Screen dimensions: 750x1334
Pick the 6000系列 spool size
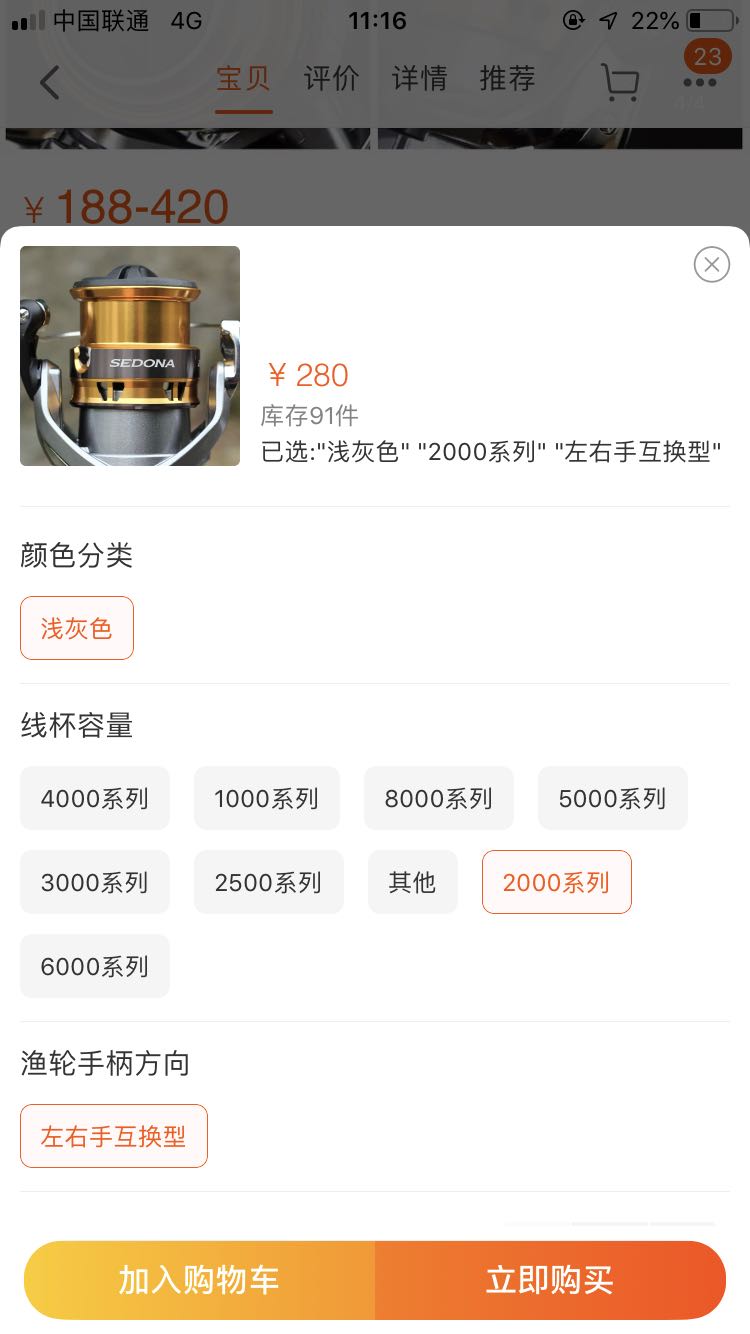pyautogui.click(x=95, y=966)
